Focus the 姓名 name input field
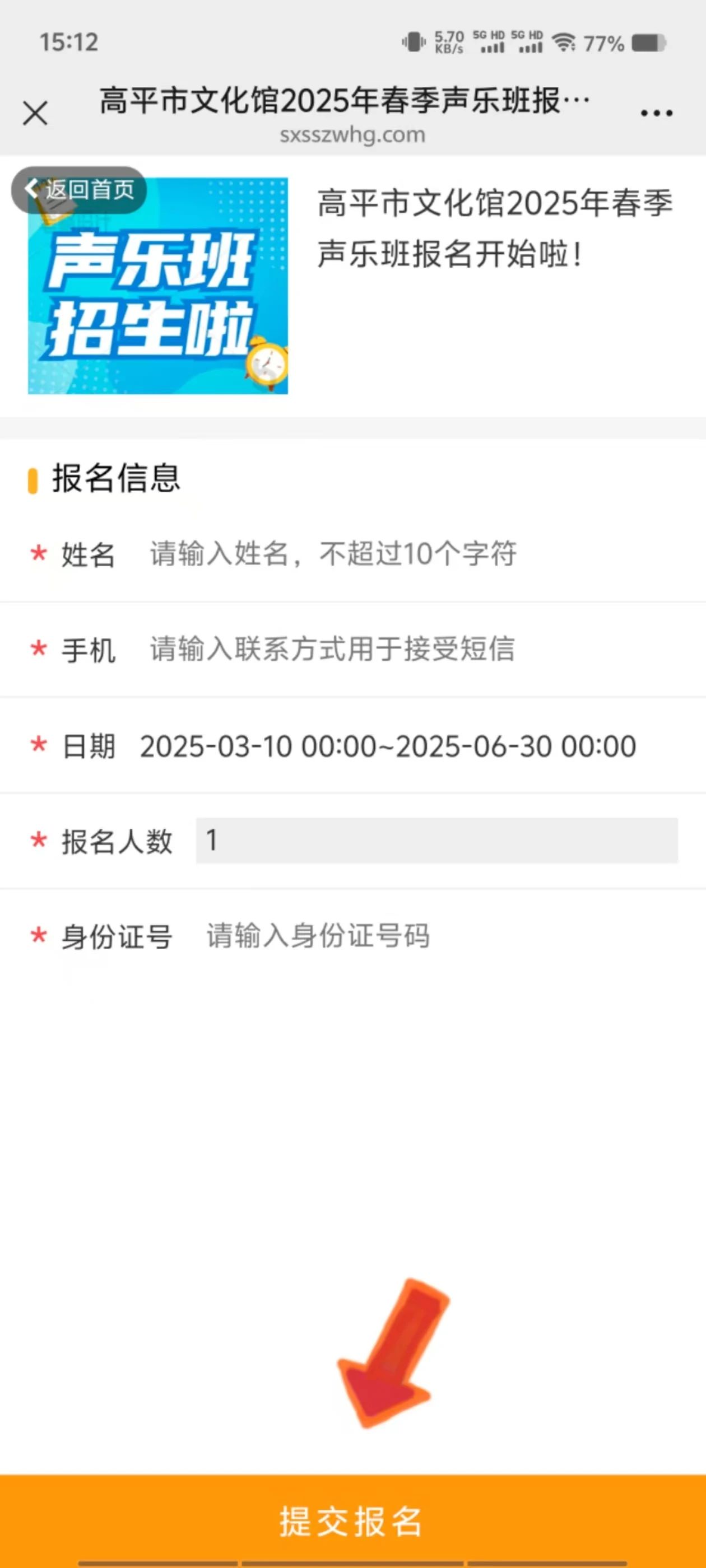 pos(413,554)
